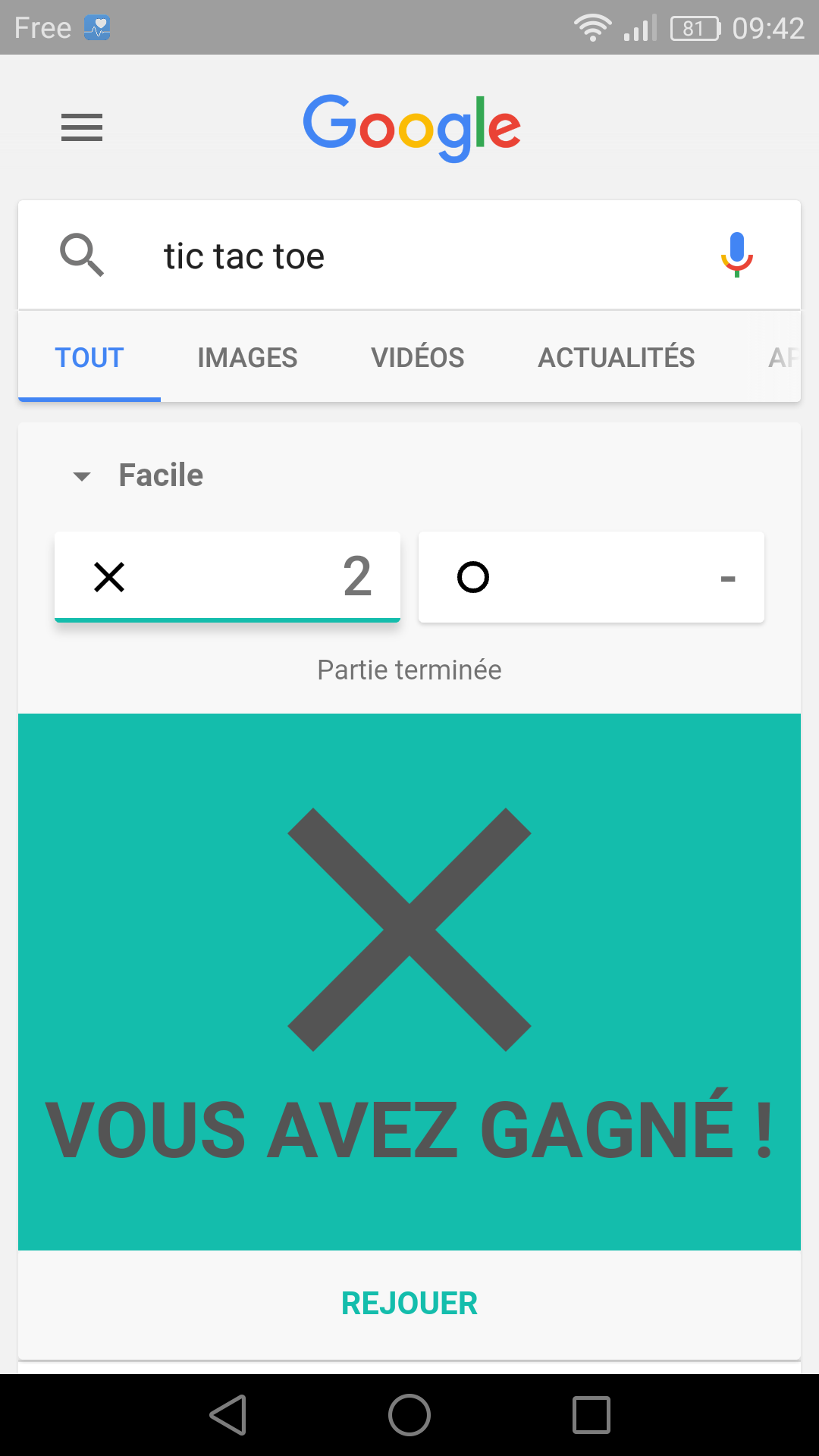This screenshot has height=1456, width=819.
Task: Open the Facile difficulty dropdown
Action: coord(138,475)
